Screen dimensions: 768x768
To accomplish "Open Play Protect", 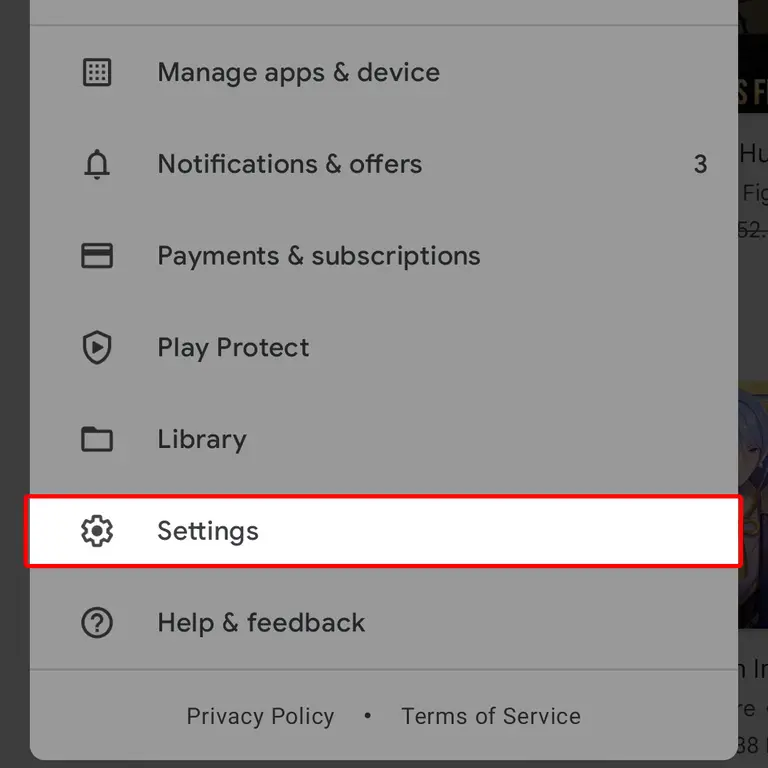I will click(233, 348).
